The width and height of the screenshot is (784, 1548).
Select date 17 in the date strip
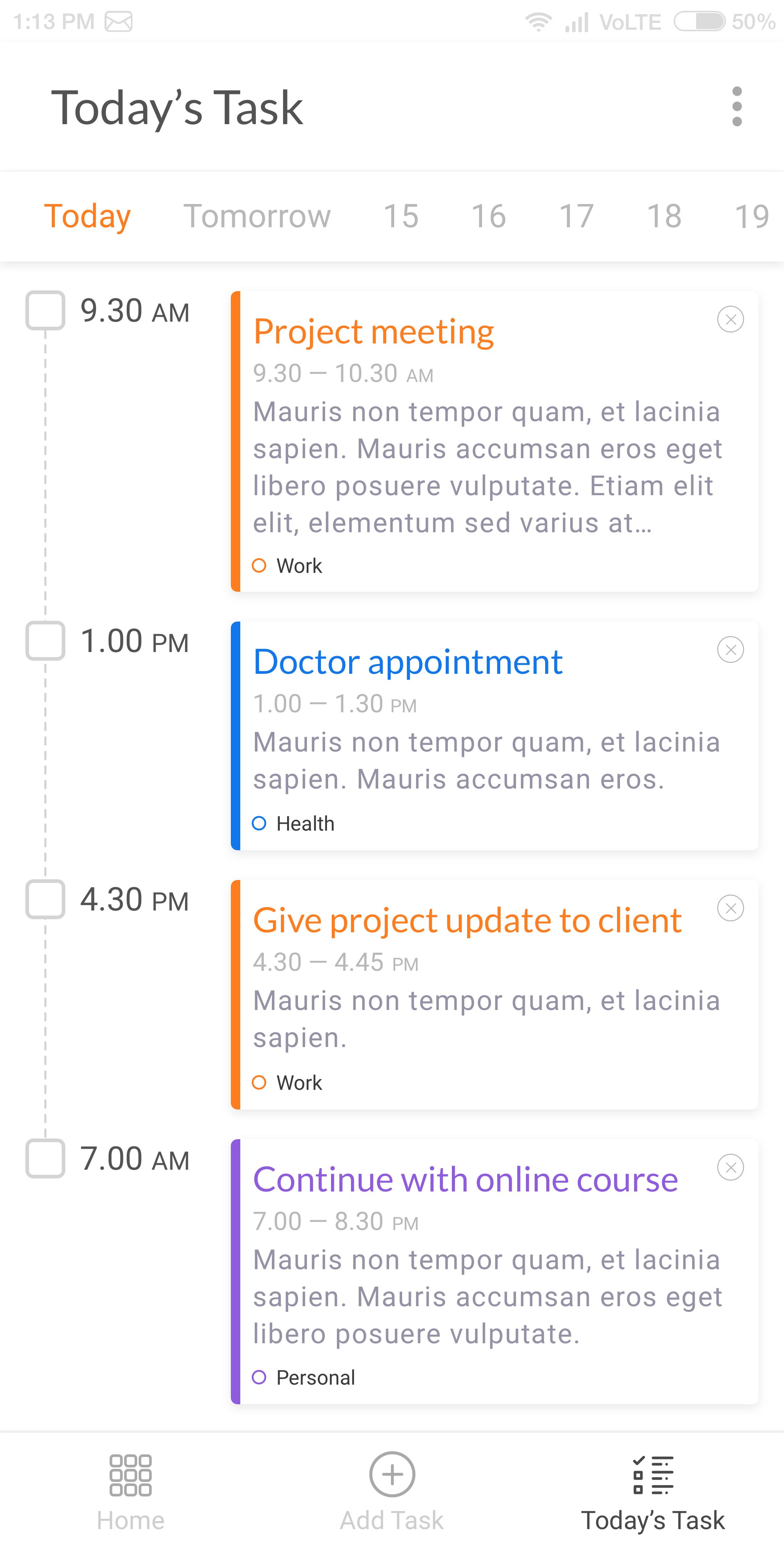[x=576, y=216]
